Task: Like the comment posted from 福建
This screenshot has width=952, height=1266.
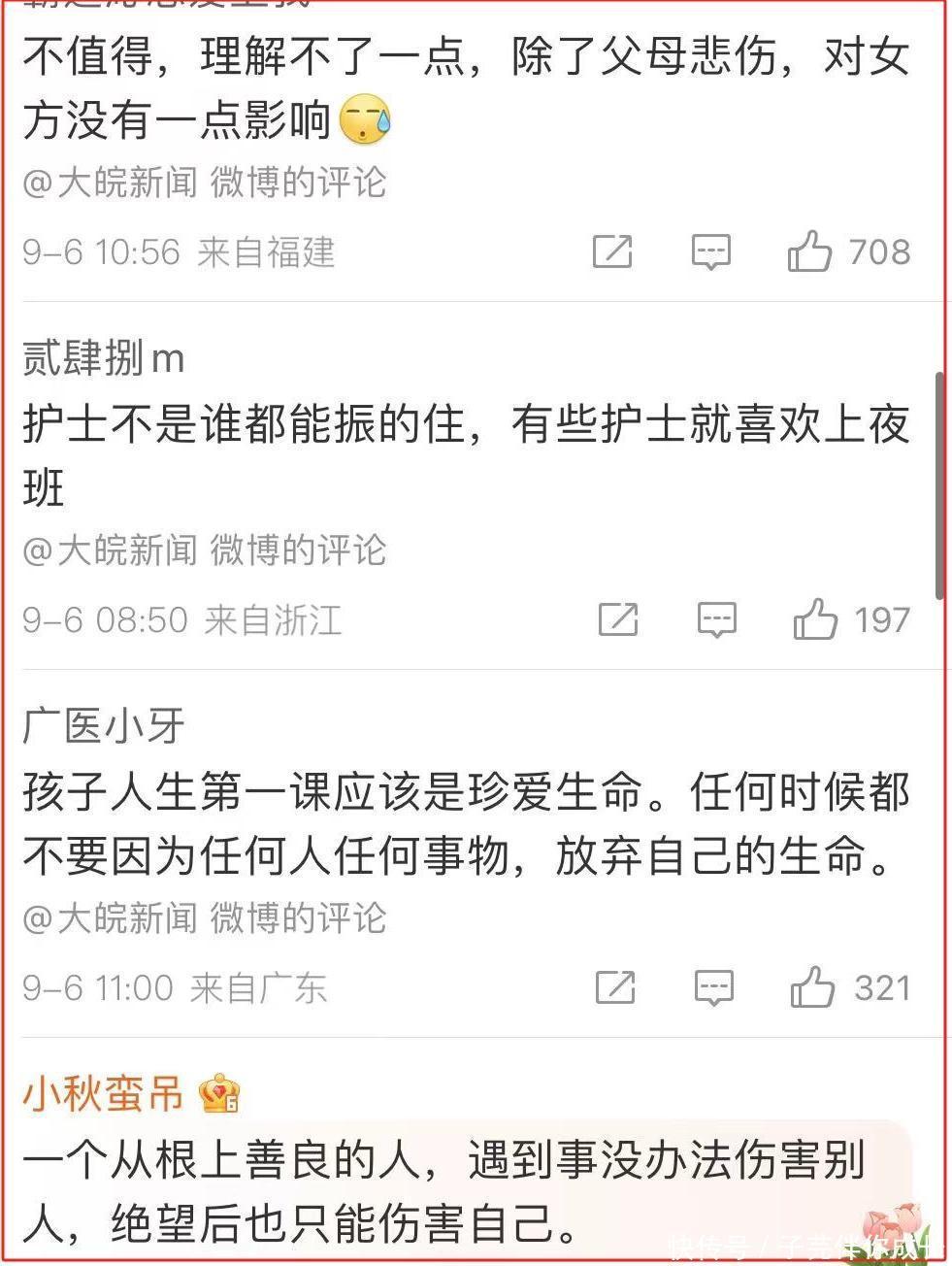Action: coord(810,251)
